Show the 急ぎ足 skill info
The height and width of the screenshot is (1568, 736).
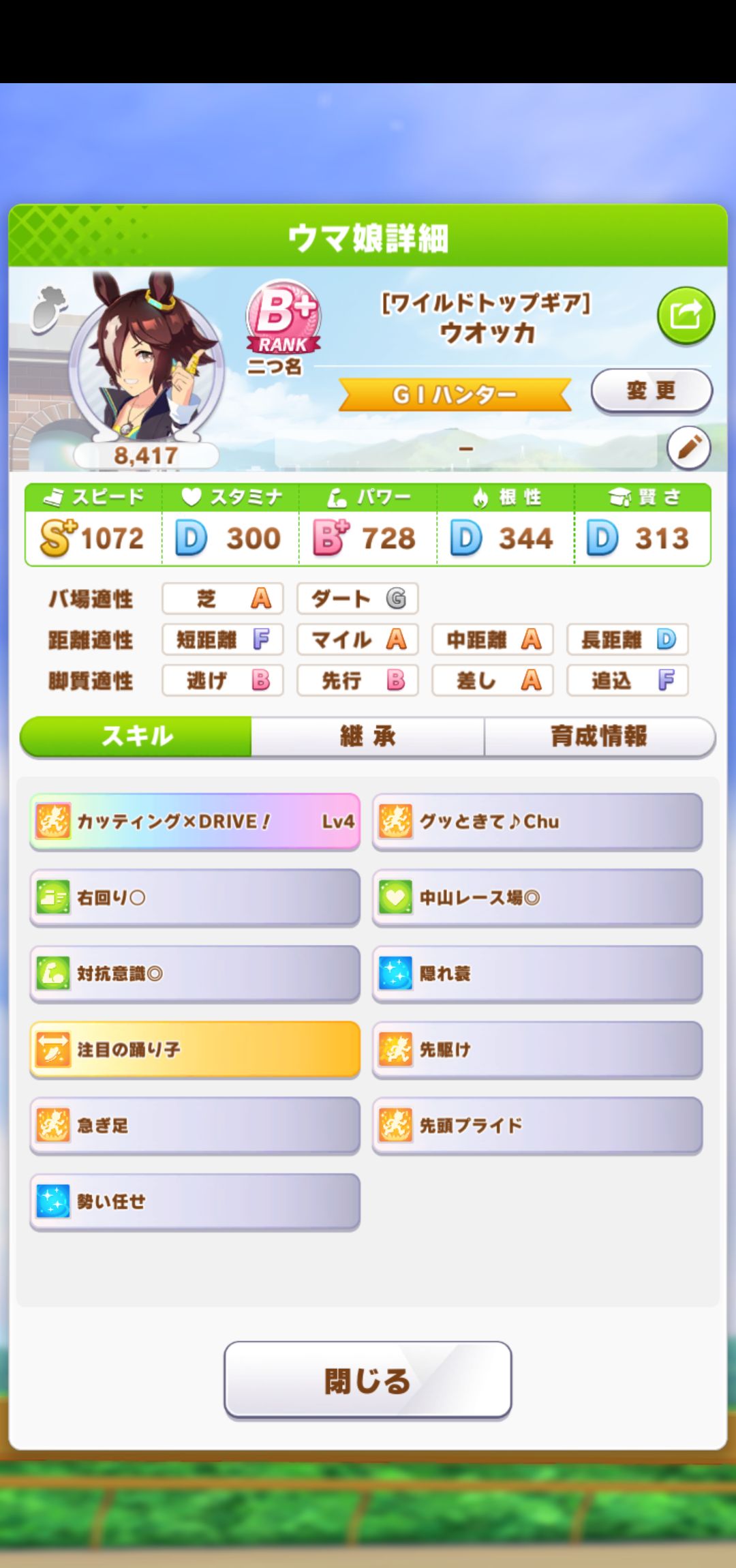point(195,1125)
